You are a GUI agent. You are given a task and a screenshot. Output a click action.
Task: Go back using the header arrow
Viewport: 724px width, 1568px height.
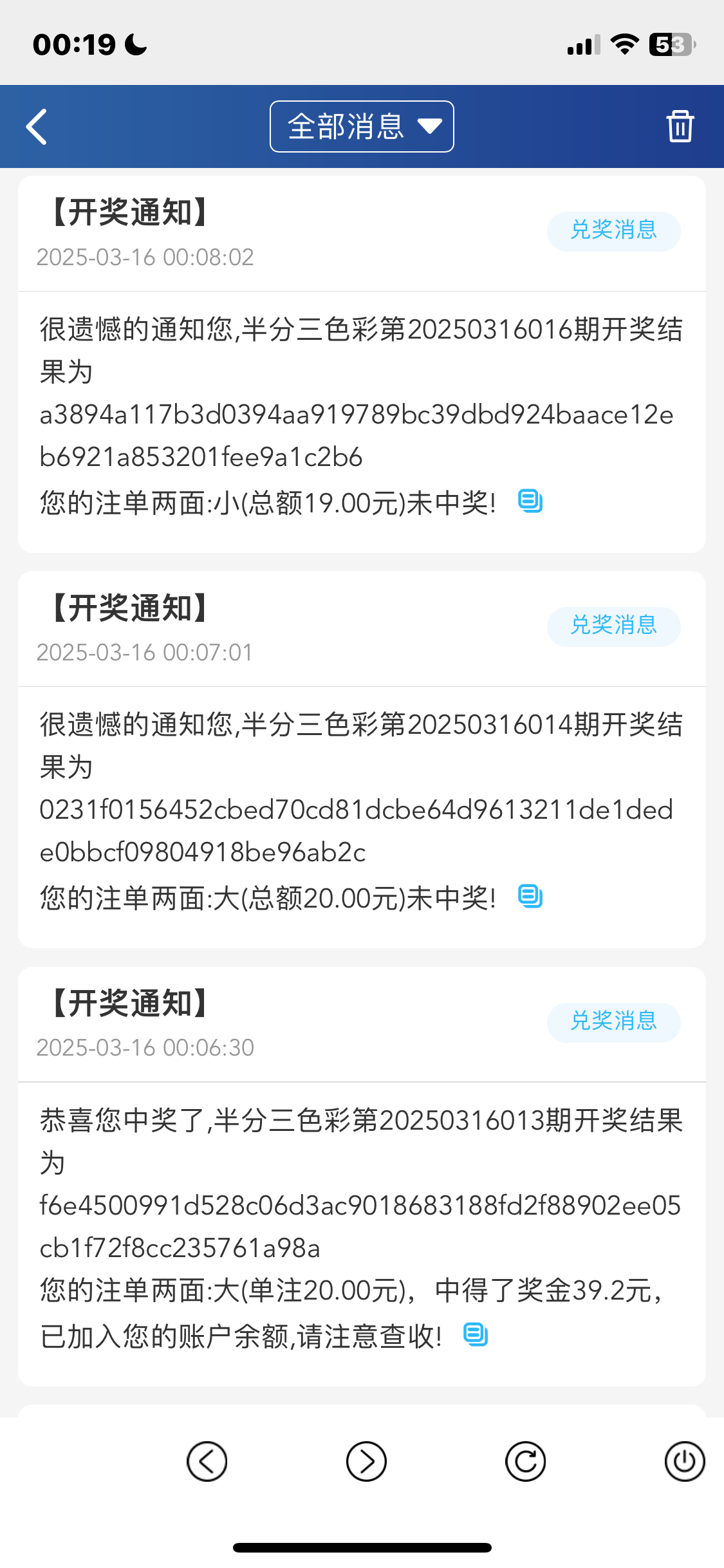tap(37, 127)
